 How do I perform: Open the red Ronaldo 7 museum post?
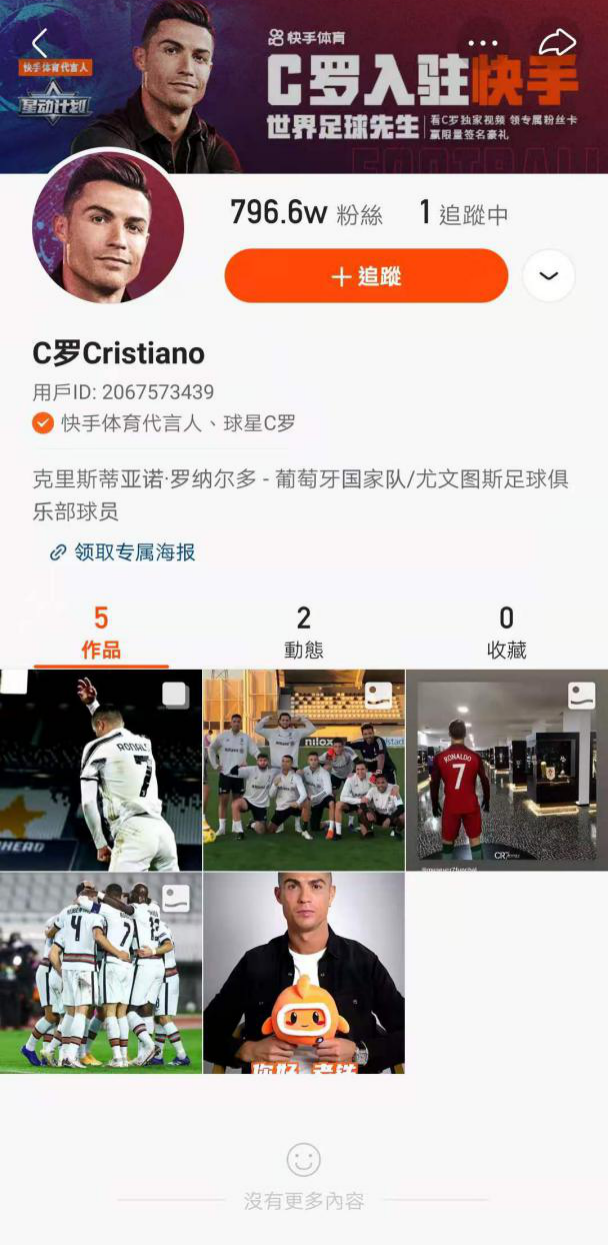tap(506, 771)
